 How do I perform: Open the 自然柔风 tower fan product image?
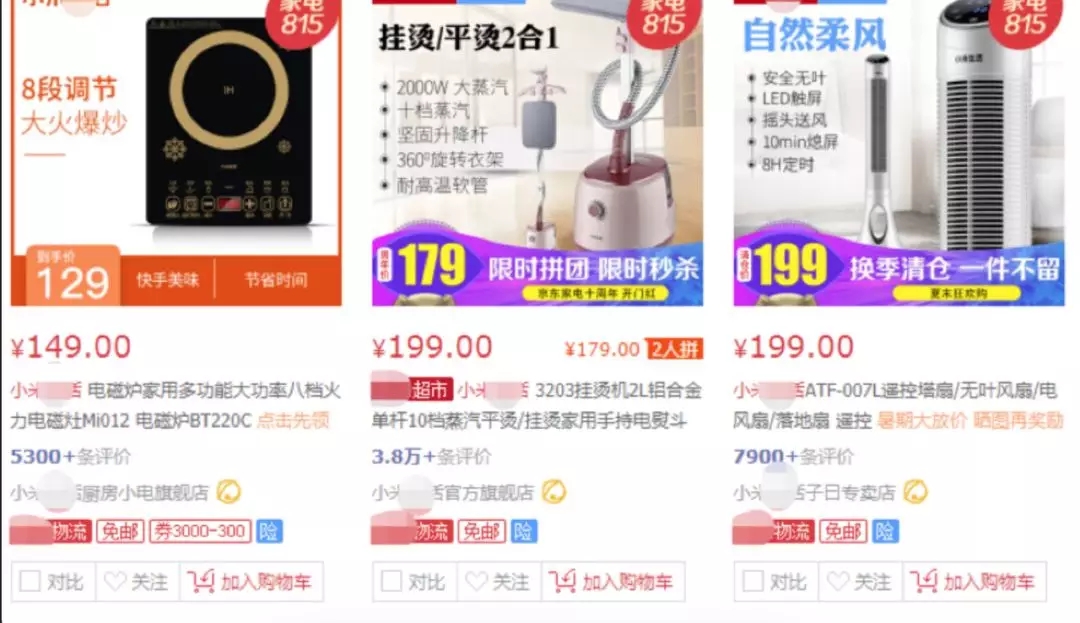(x=898, y=150)
